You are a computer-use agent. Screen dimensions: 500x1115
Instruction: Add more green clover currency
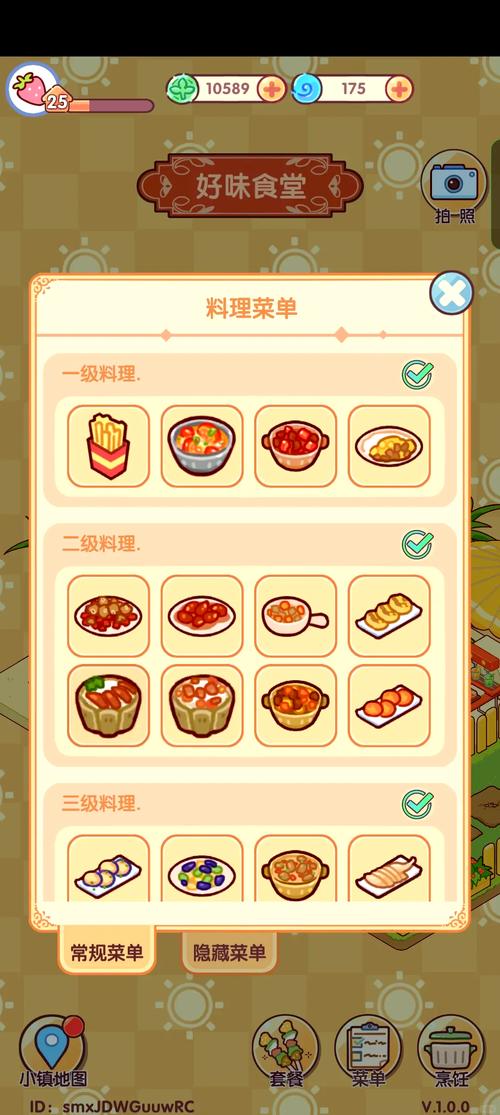(x=272, y=89)
